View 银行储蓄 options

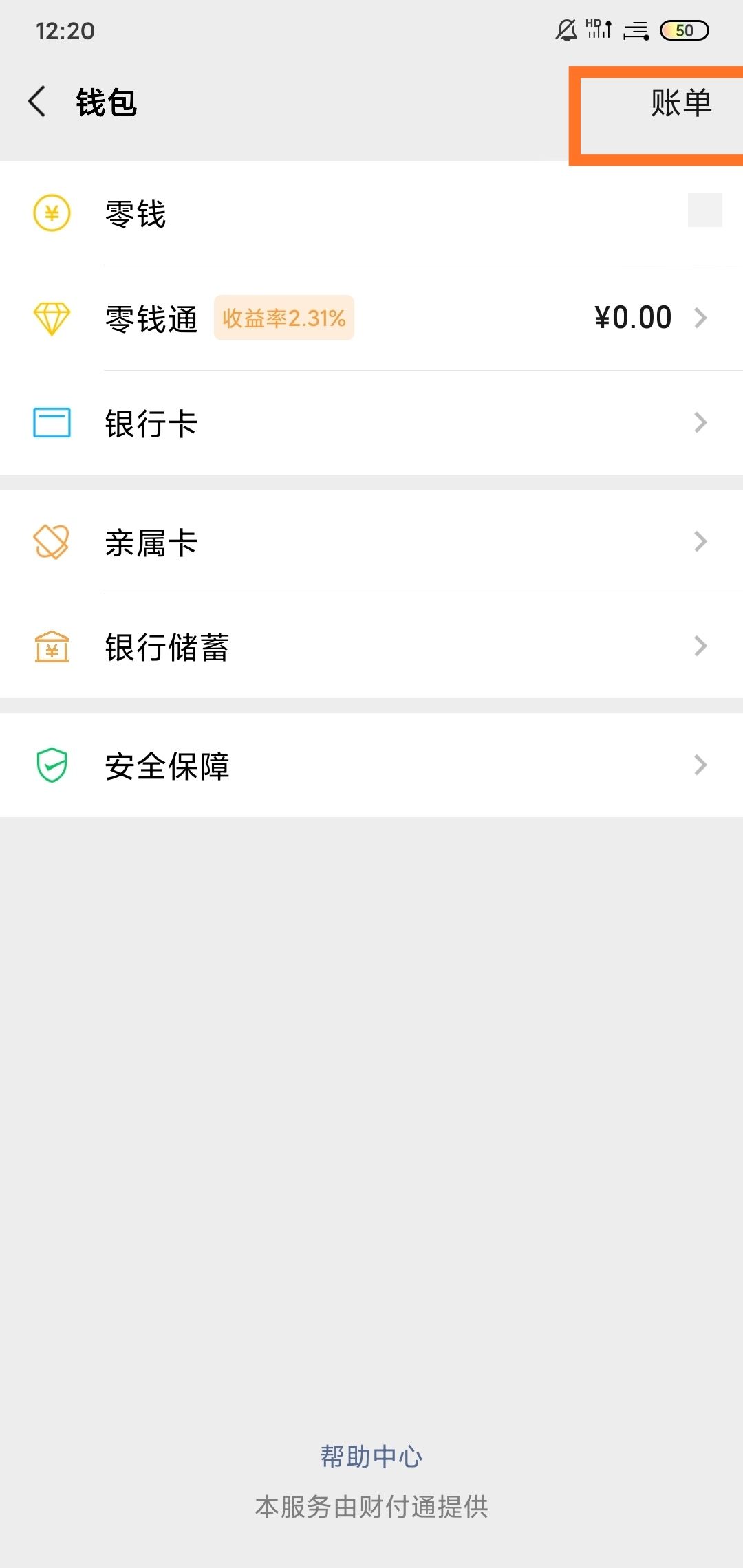coord(371,647)
